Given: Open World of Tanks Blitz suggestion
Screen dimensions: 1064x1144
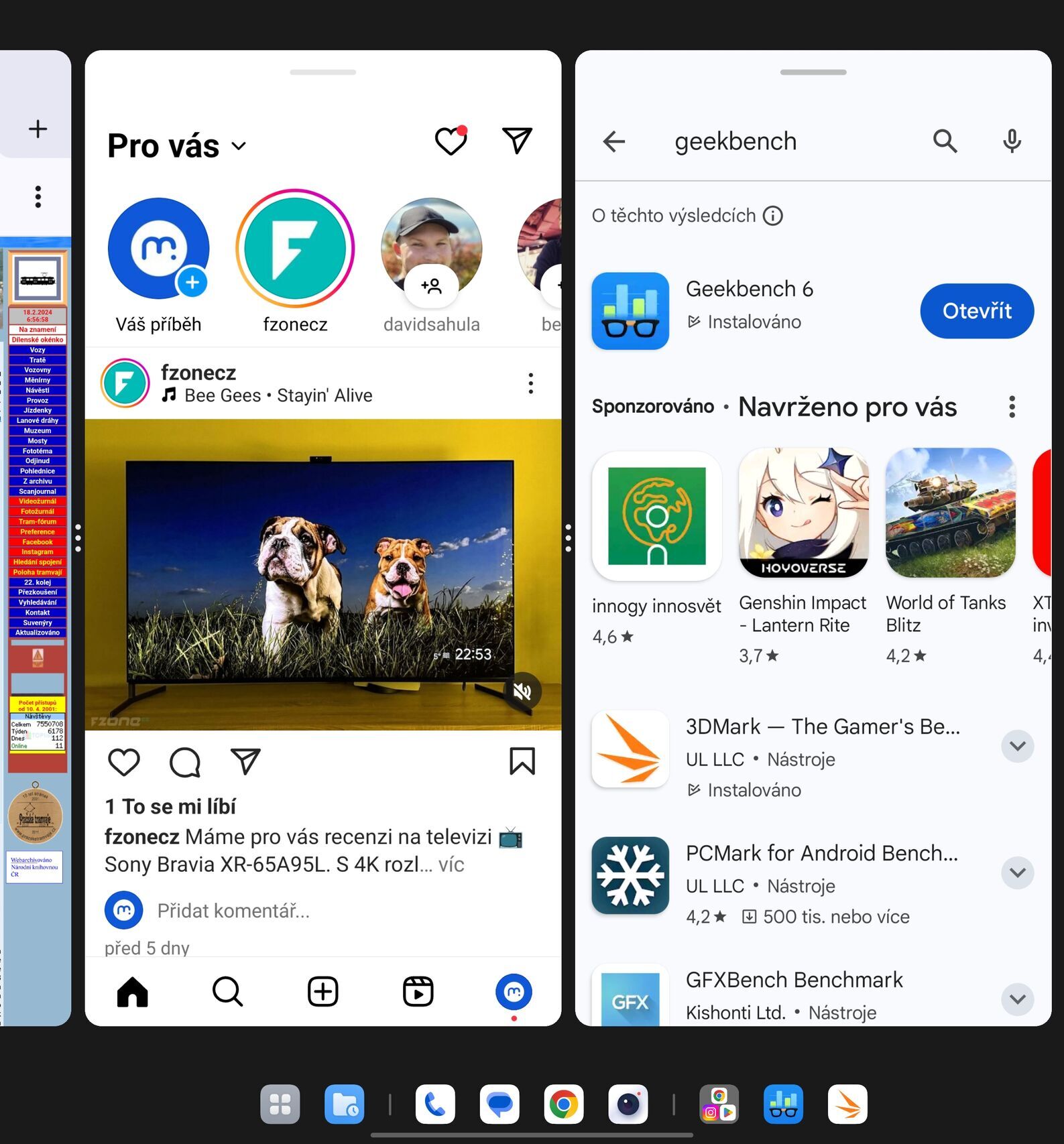Looking at the screenshot, I should coord(950,513).
